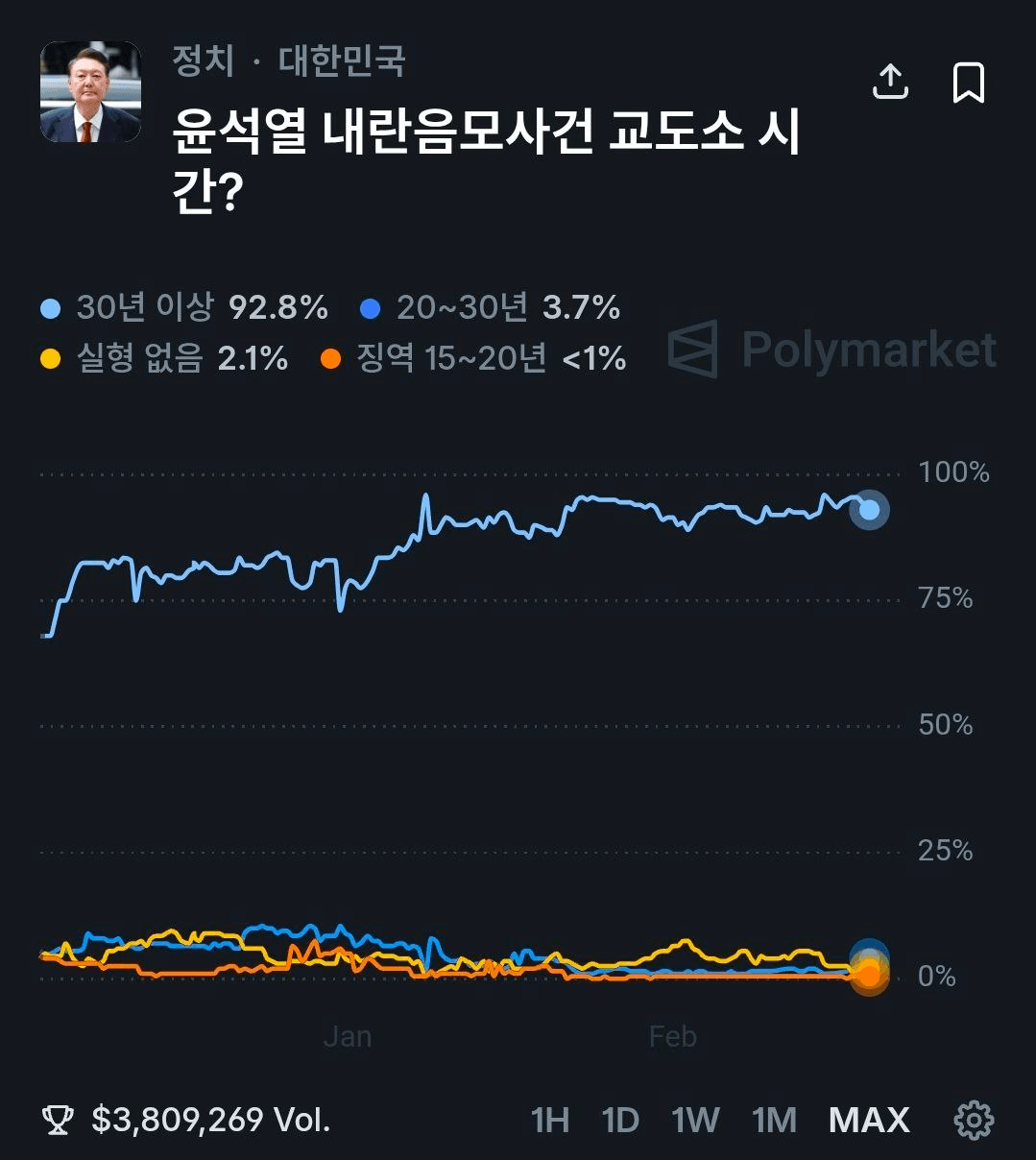Share this market
Image resolution: width=1036 pixels, height=1160 pixels.
click(x=890, y=83)
